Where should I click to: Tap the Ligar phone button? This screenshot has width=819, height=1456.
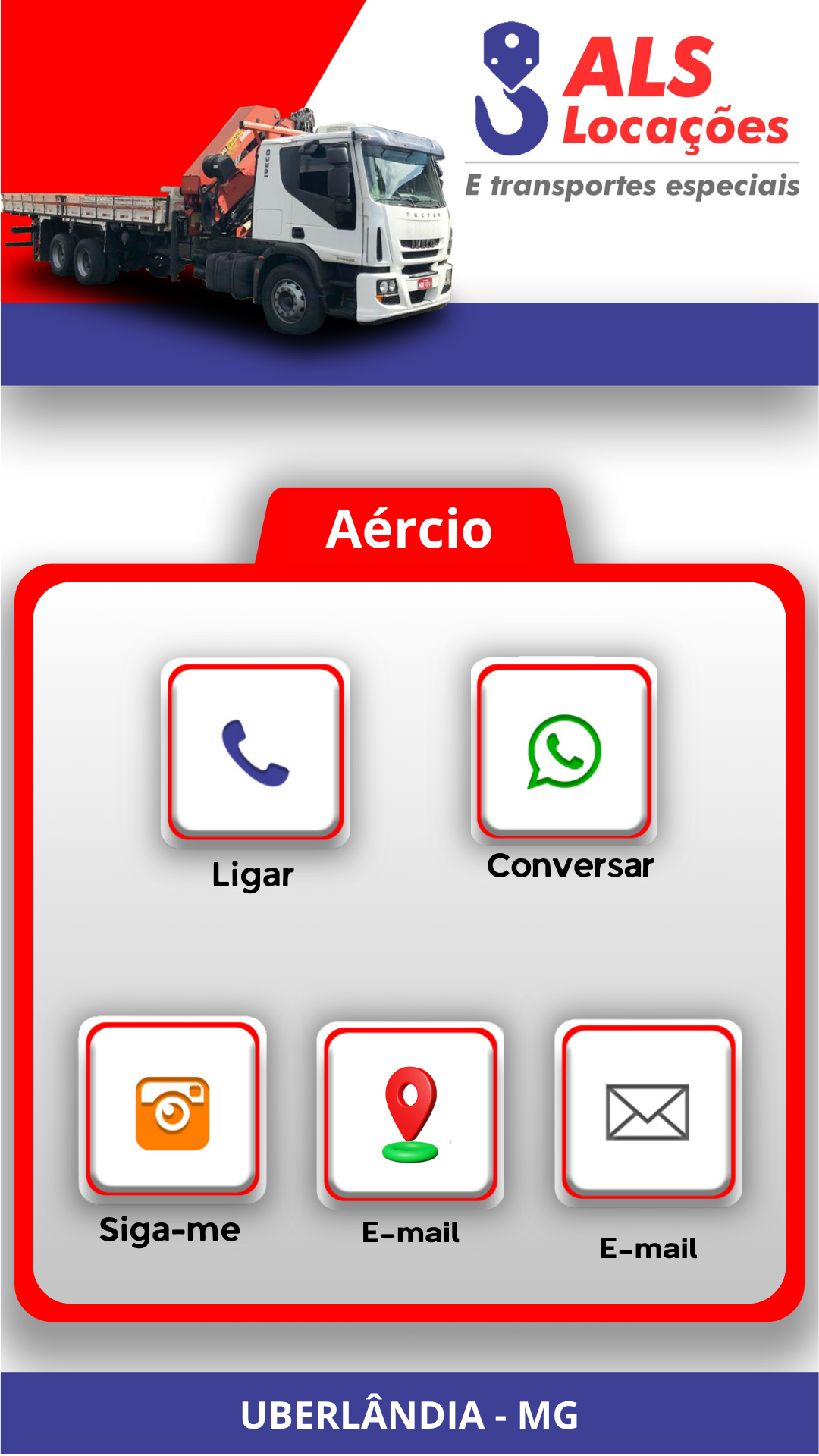click(x=256, y=752)
